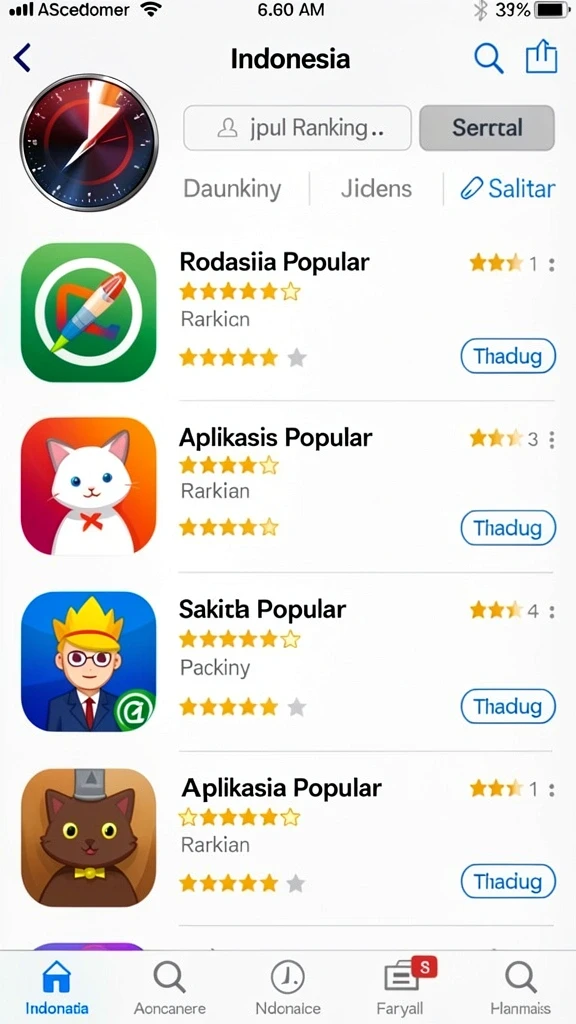Switch to the Daunkiny tab
Viewport: 576px width, 1024px height.
(x=232, y=189)
